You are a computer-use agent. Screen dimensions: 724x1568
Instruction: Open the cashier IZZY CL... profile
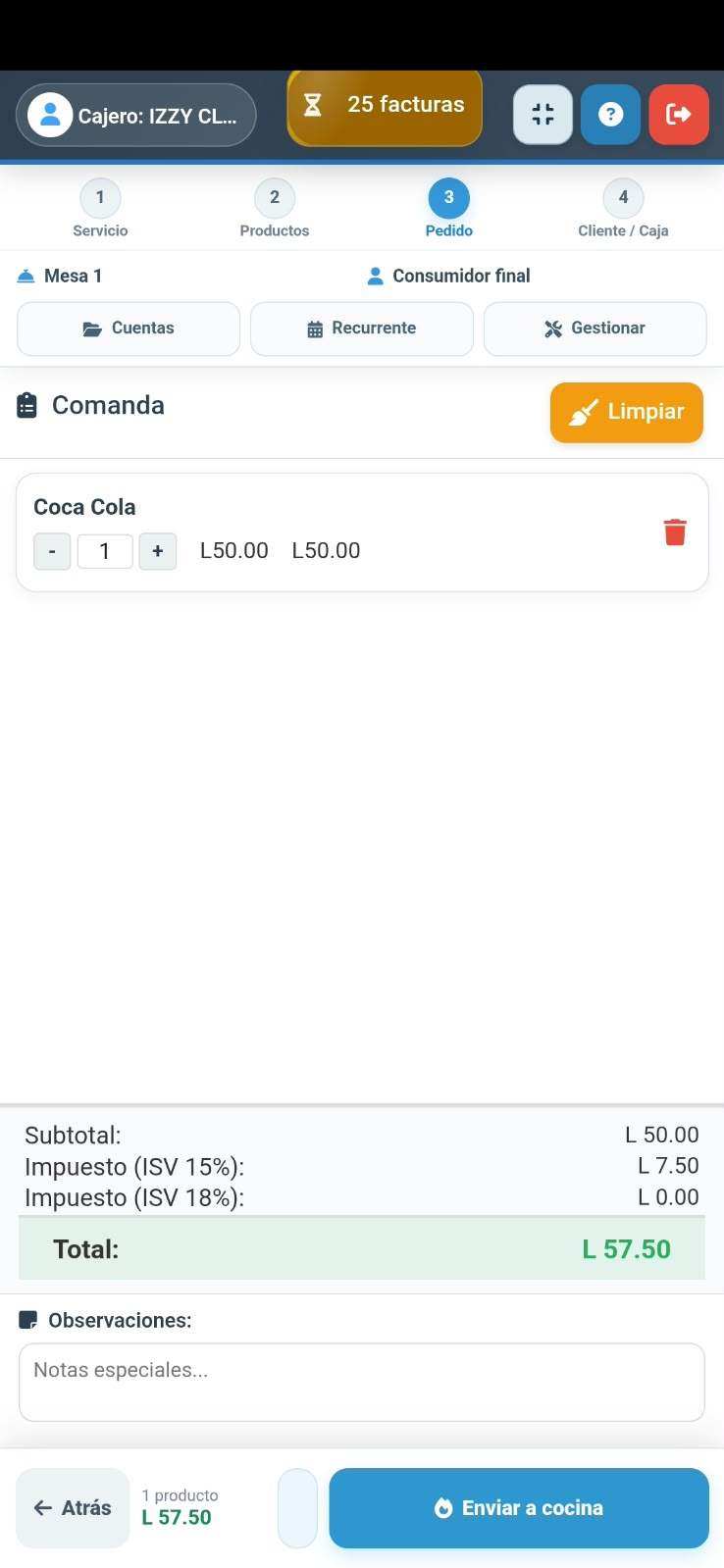click(136, 116)
